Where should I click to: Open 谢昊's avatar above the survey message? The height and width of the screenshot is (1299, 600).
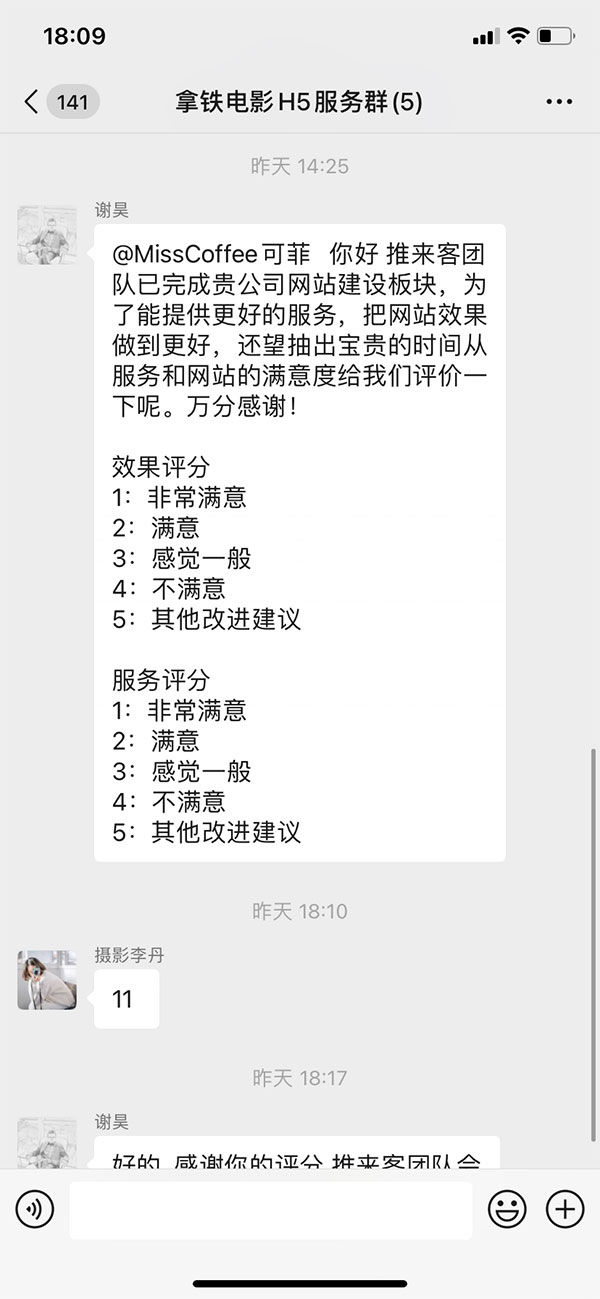click(x=47, y=236)
